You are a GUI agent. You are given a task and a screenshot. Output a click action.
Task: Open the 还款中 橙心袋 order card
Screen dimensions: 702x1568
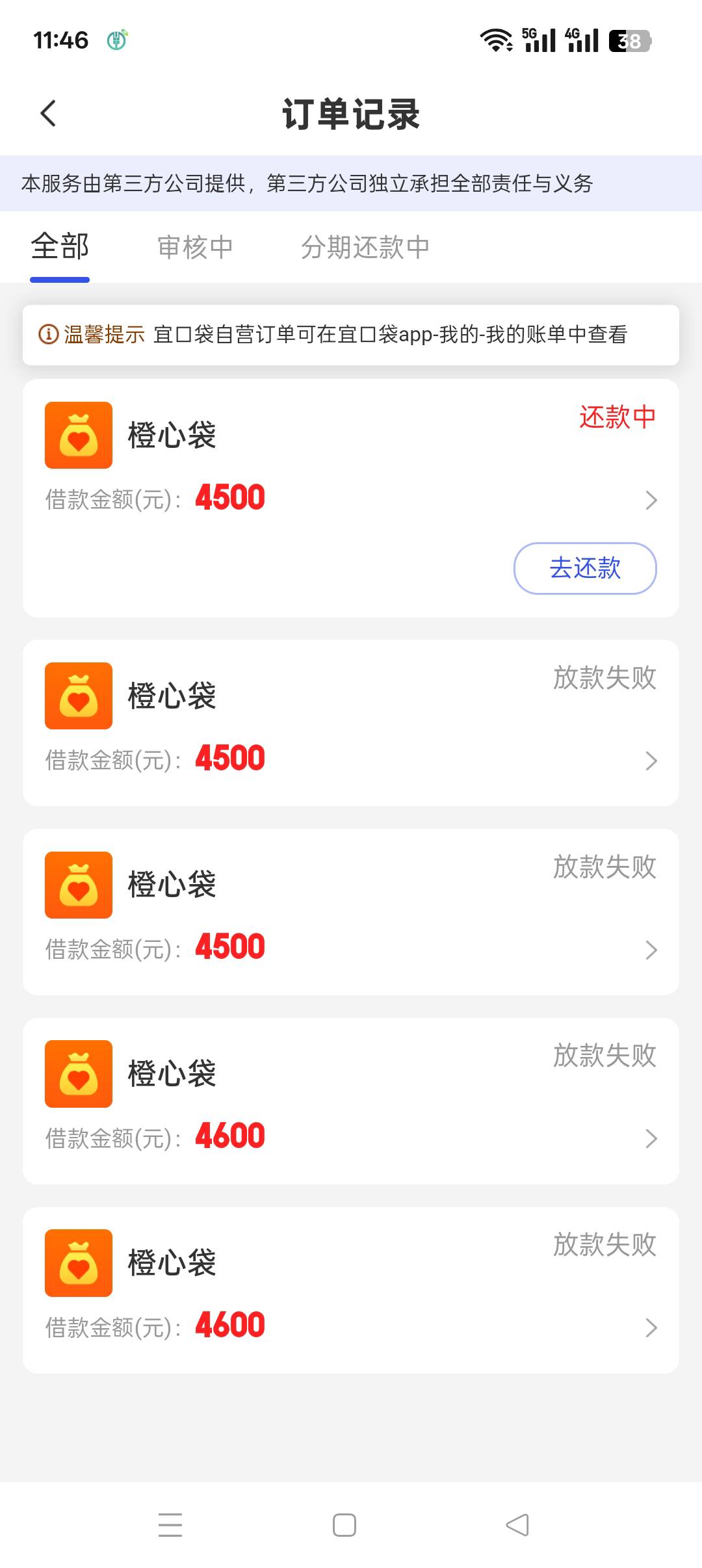coord(351,498)
